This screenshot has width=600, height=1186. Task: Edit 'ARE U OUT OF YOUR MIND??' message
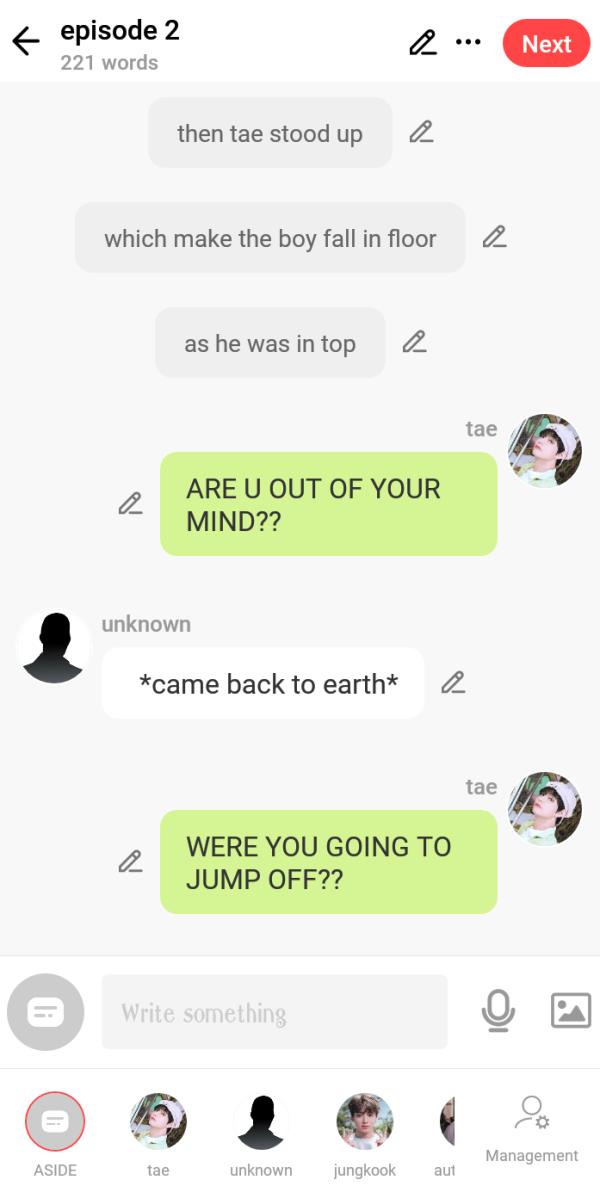click(x=130, y=503)
